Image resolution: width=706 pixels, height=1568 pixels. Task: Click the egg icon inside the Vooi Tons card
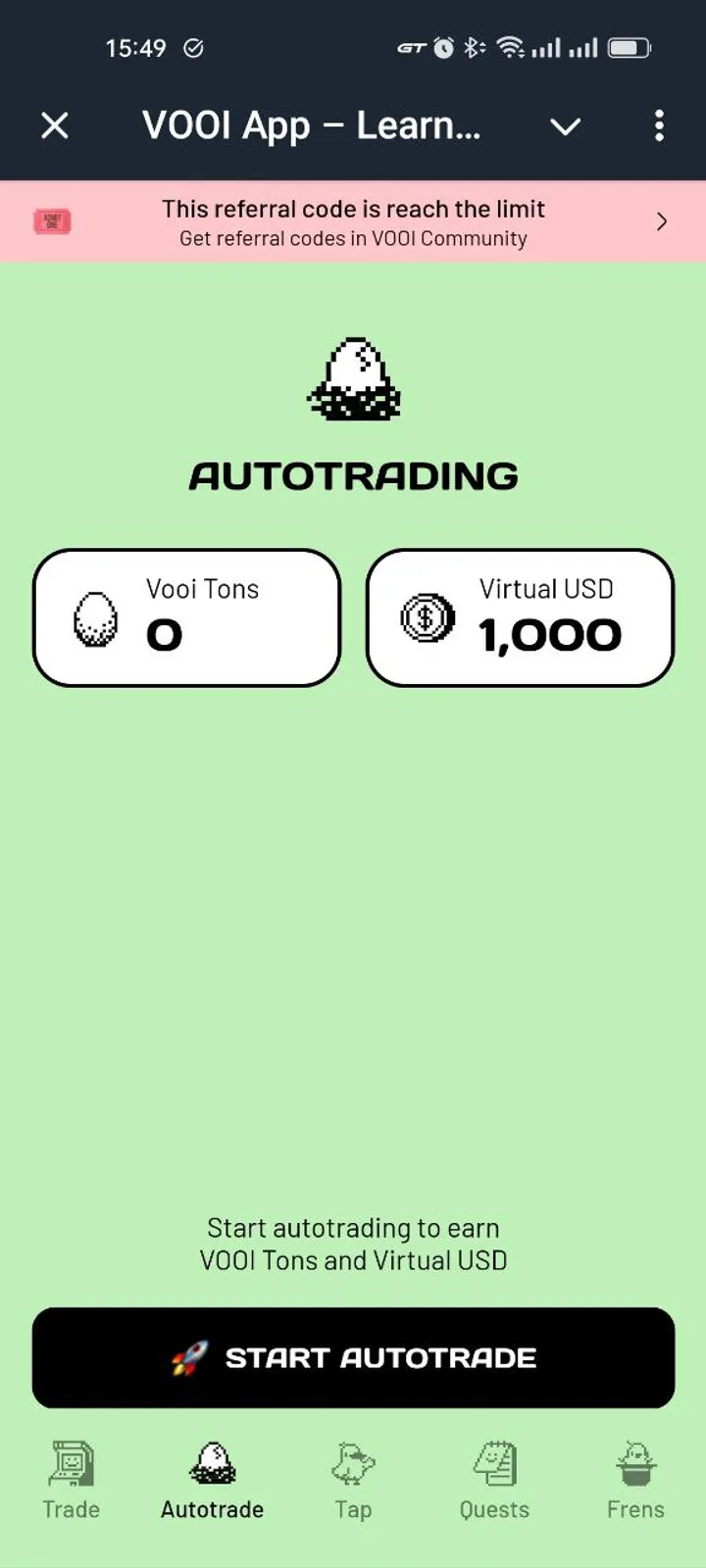pyautogui.click(x=97, y=617)
